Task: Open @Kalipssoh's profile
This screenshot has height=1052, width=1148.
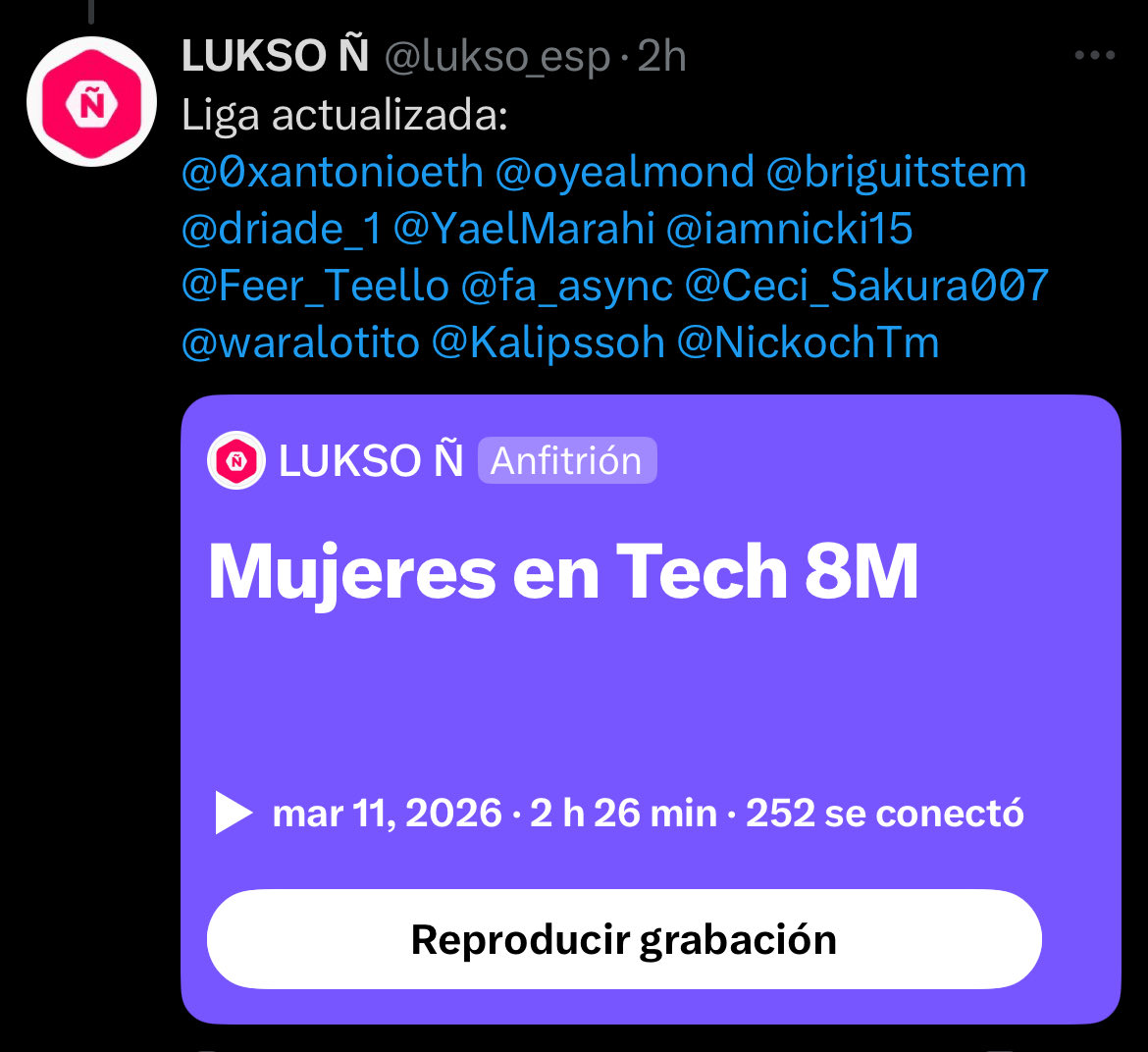Action: pos(548,343)
